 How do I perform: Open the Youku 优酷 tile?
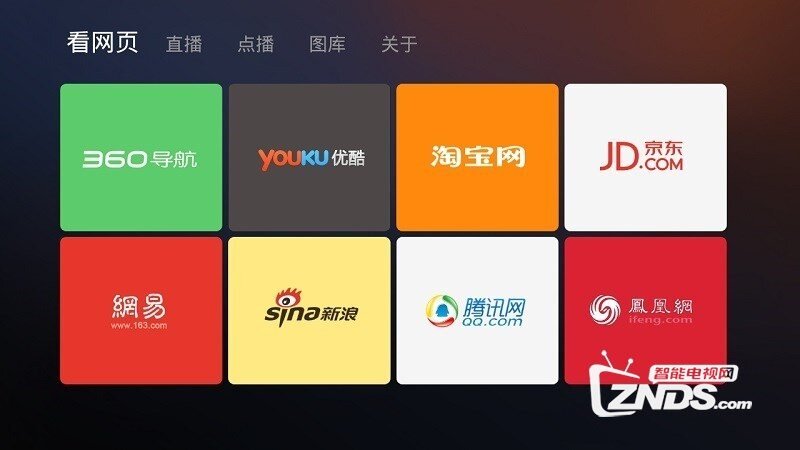309,157
